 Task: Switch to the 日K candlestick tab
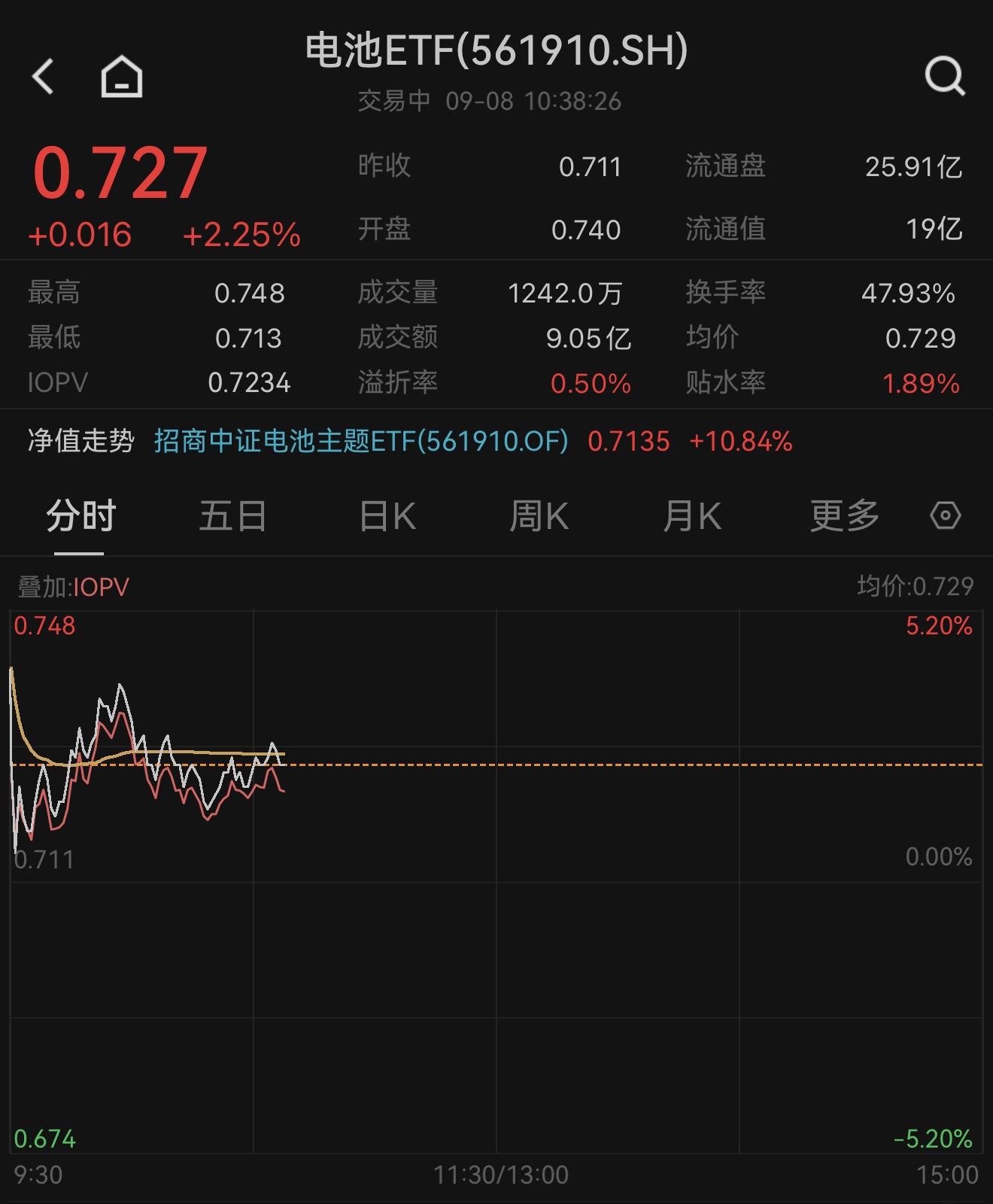point(386,515)
